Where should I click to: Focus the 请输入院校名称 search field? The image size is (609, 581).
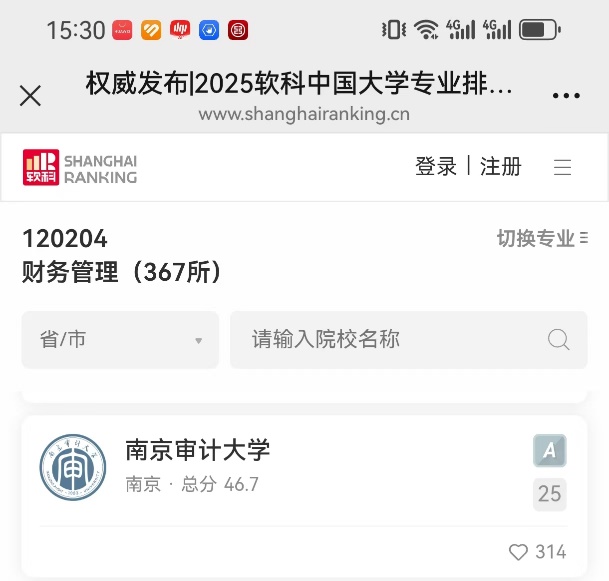[390, 340]
